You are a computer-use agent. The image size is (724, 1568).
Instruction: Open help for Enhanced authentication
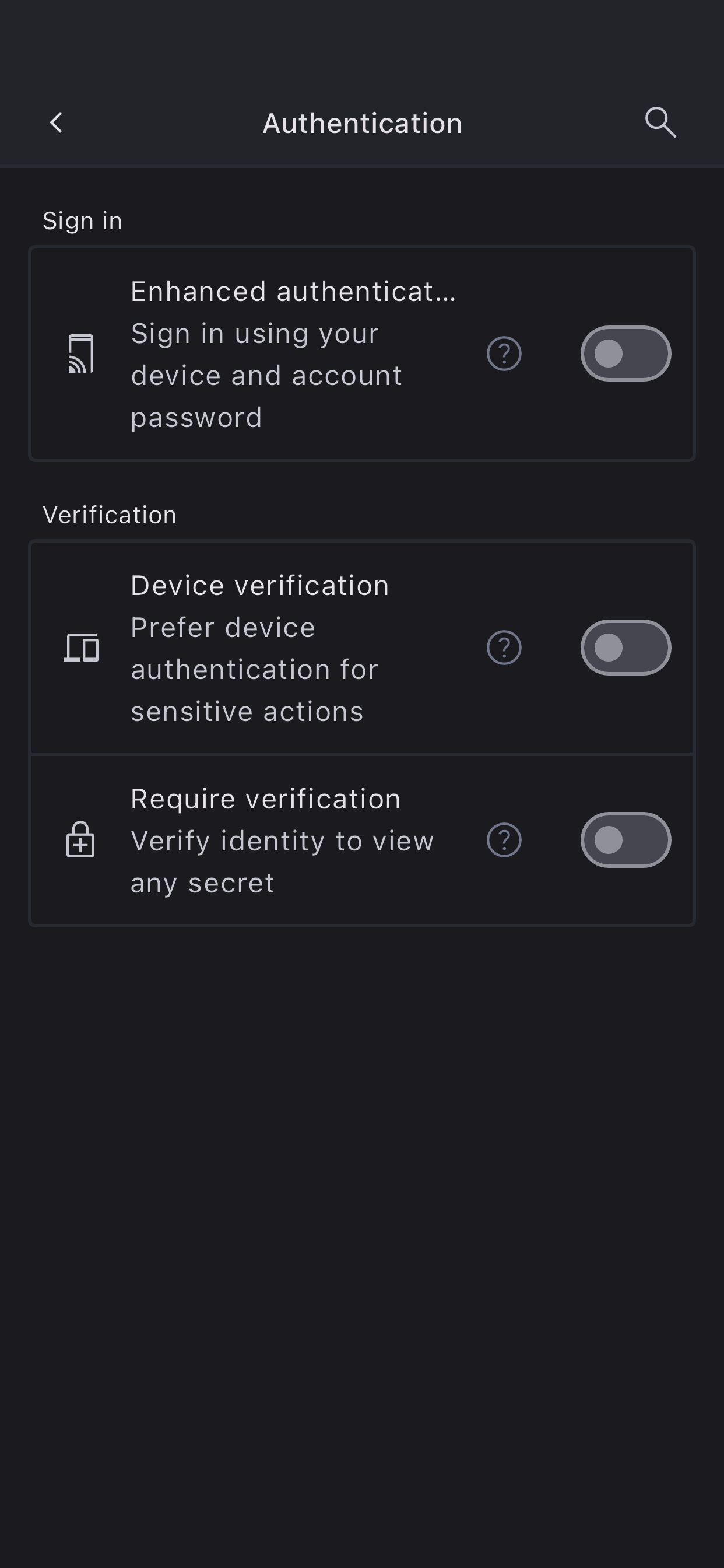(504, 353)
